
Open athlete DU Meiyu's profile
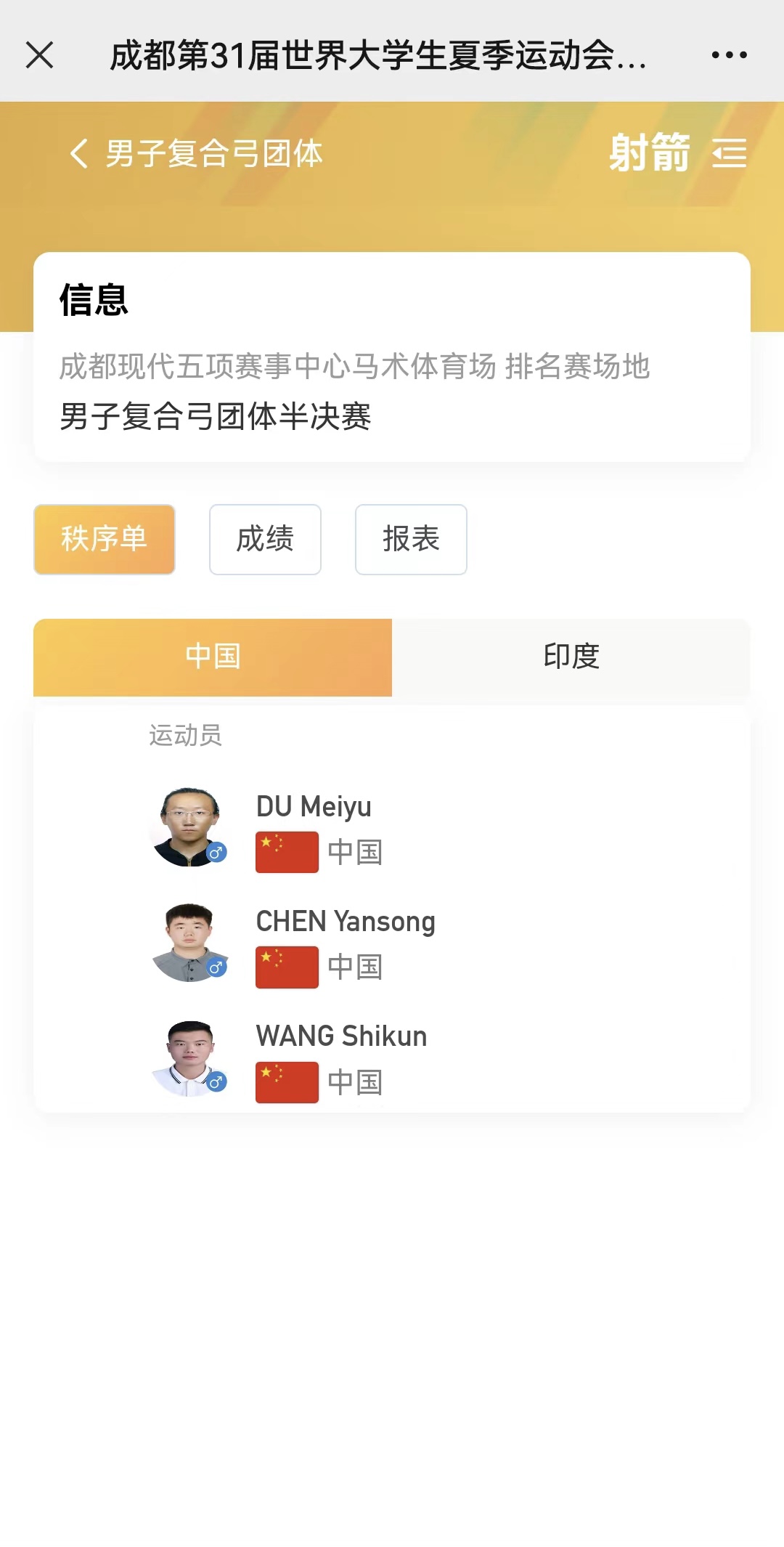(x=392, y=828)
